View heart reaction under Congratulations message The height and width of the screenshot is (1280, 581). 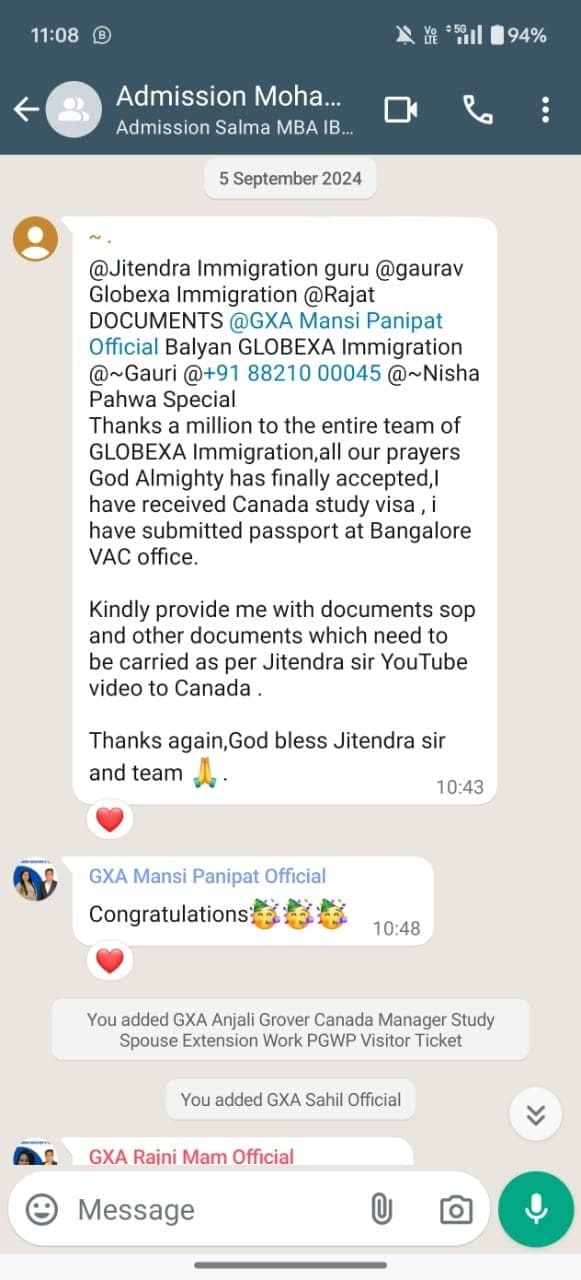coord(109,961)
